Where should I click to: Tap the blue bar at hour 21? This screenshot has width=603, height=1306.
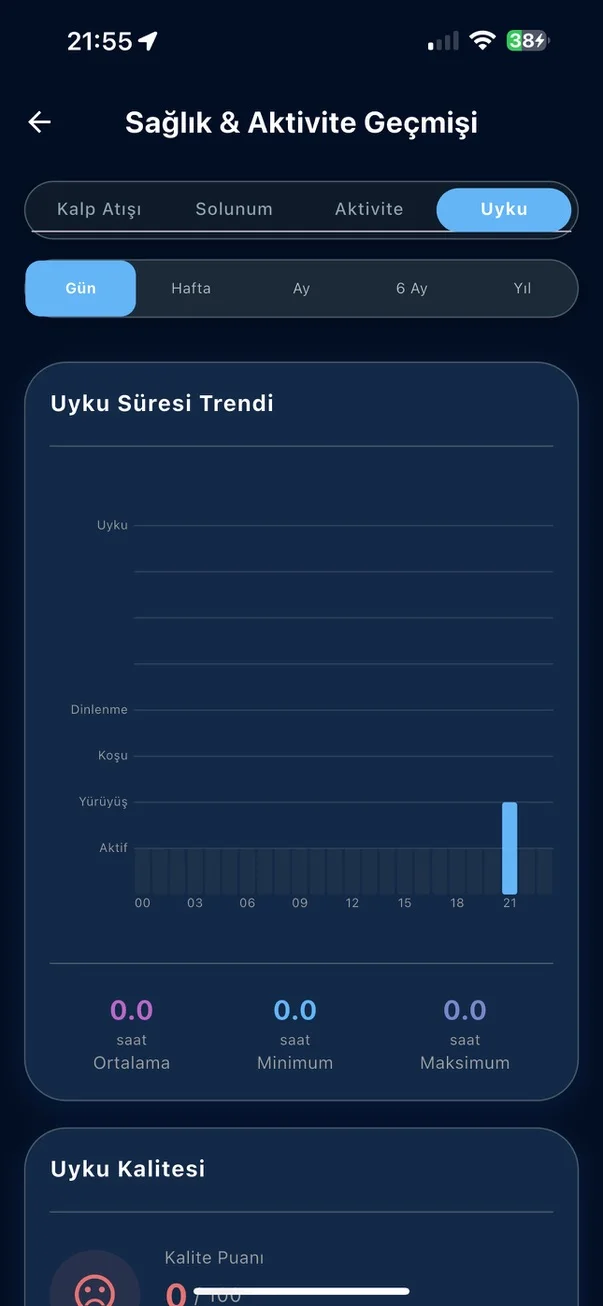coord(509,848)
